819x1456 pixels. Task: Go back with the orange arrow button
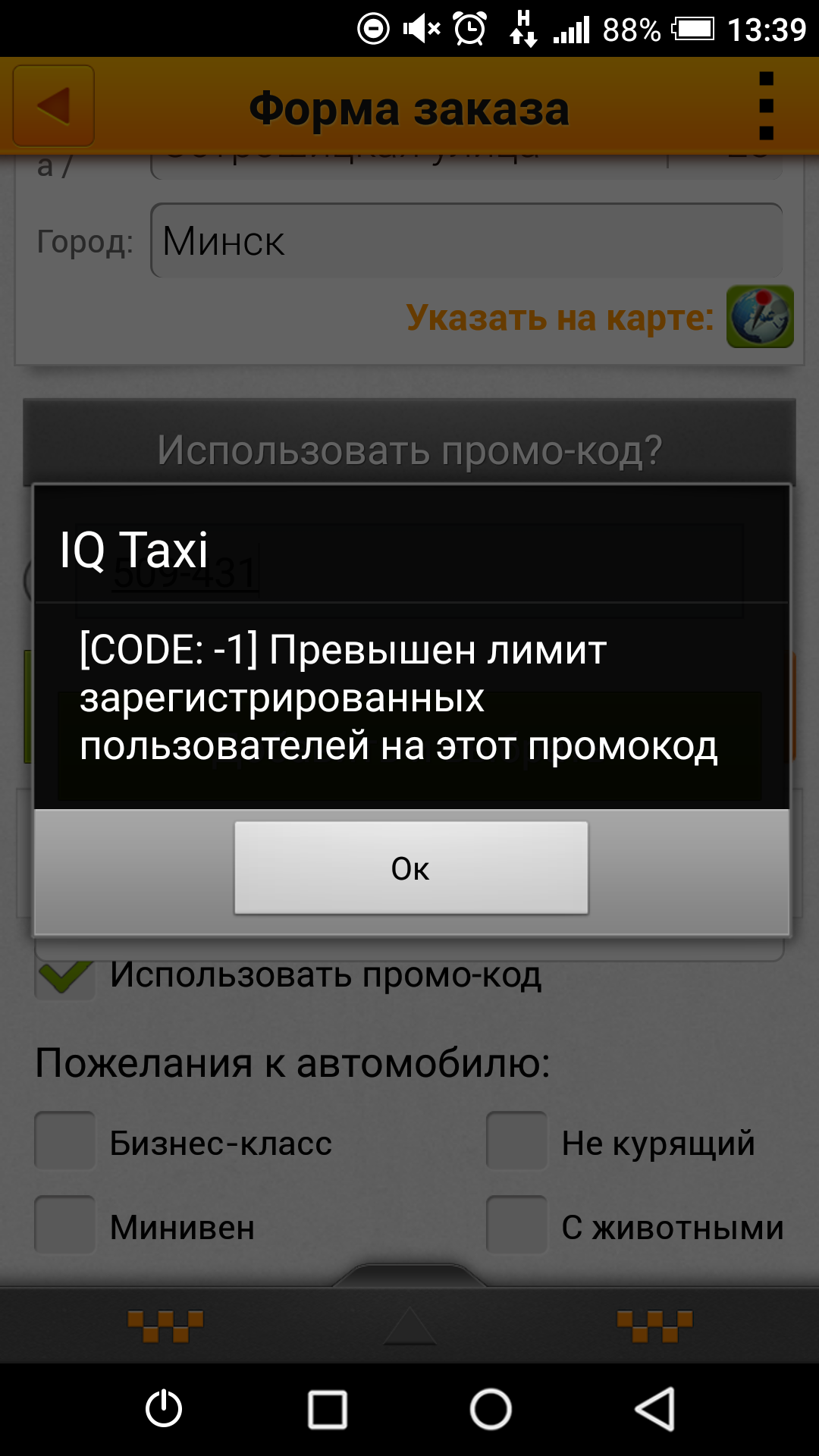pyautogui.click(x=53, y=106)
